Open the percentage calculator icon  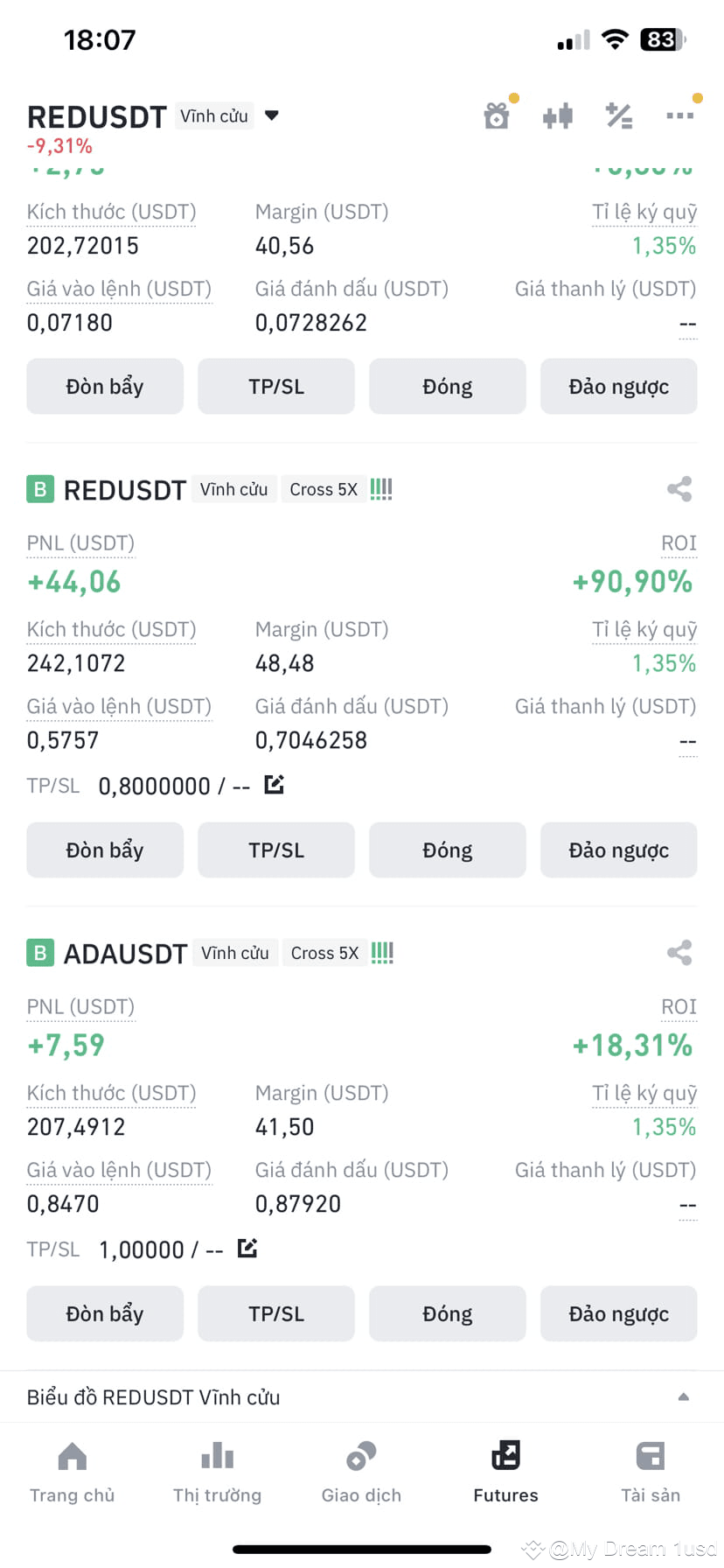(619, 115)
